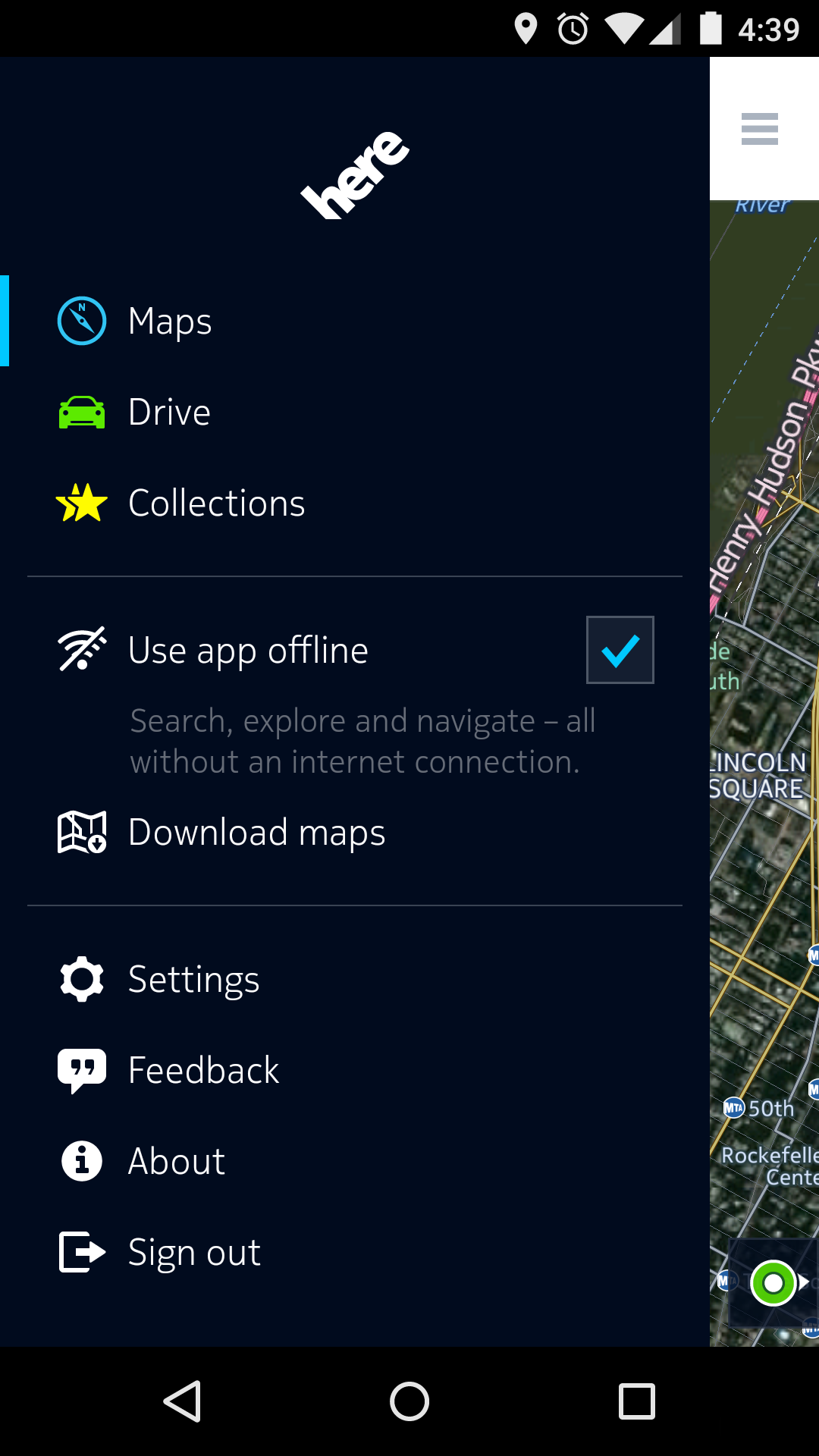
Task: Open the Maps section
Action: click(x=355, y=321)
